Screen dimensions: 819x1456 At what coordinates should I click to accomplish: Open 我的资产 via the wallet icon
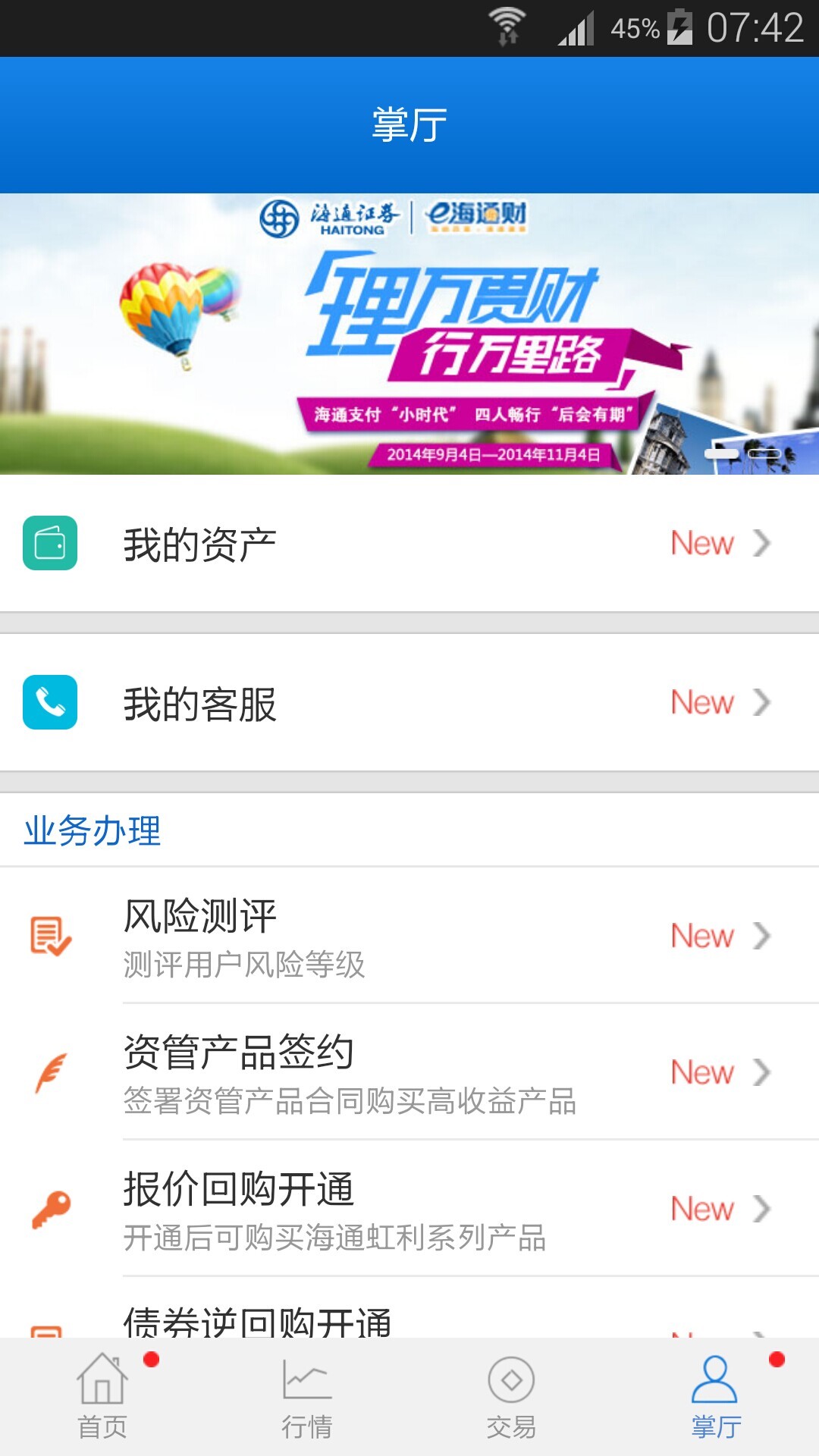(50, 541)
